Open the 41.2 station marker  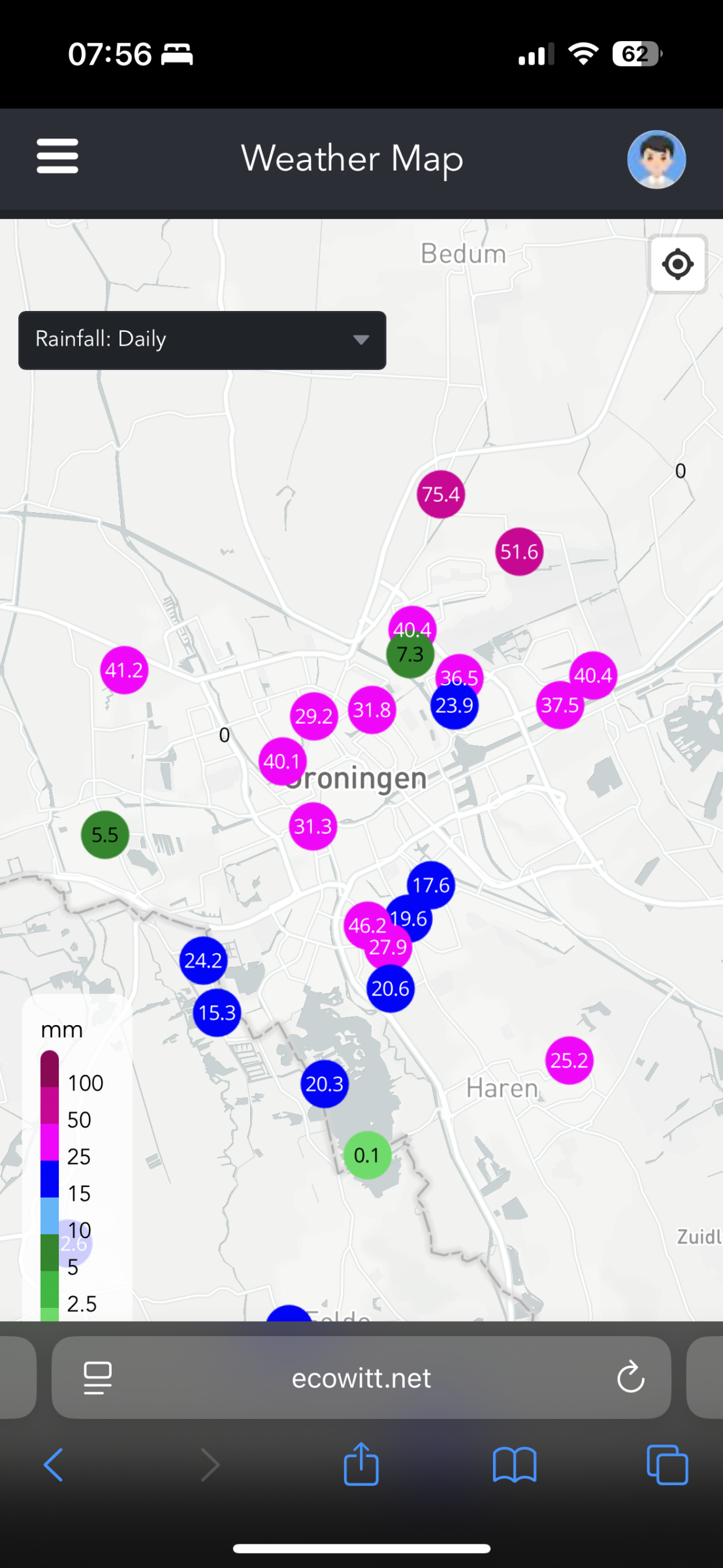pyautogui.click(x=124, y=670)
